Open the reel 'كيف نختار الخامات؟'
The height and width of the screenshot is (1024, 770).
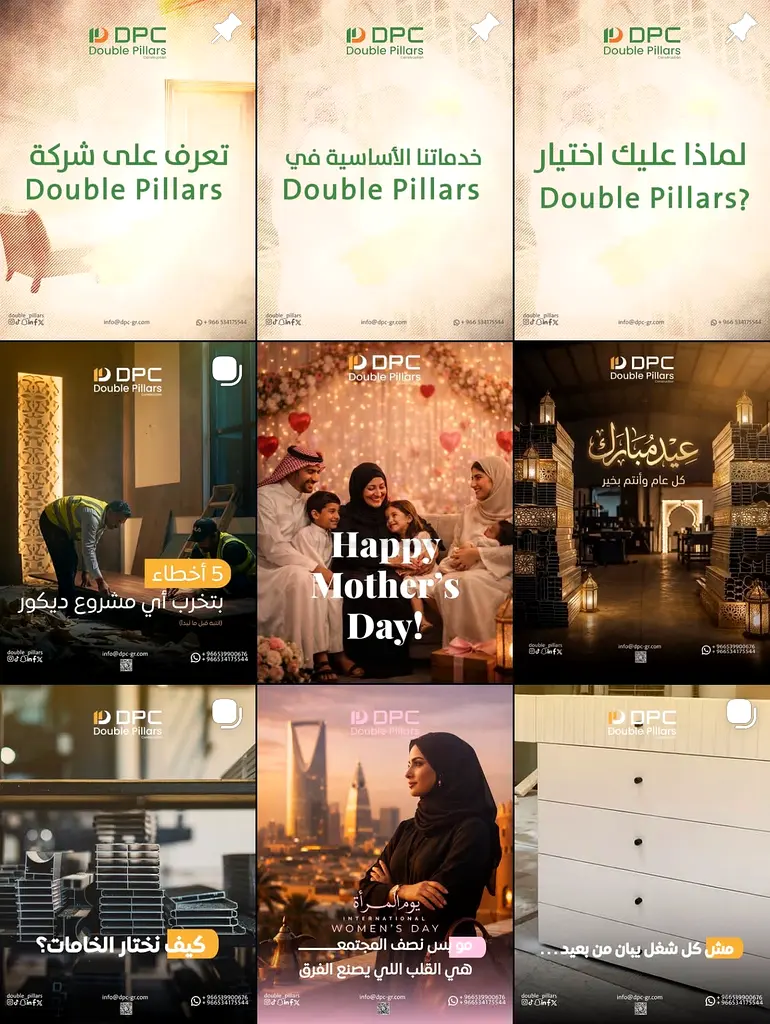127,854
